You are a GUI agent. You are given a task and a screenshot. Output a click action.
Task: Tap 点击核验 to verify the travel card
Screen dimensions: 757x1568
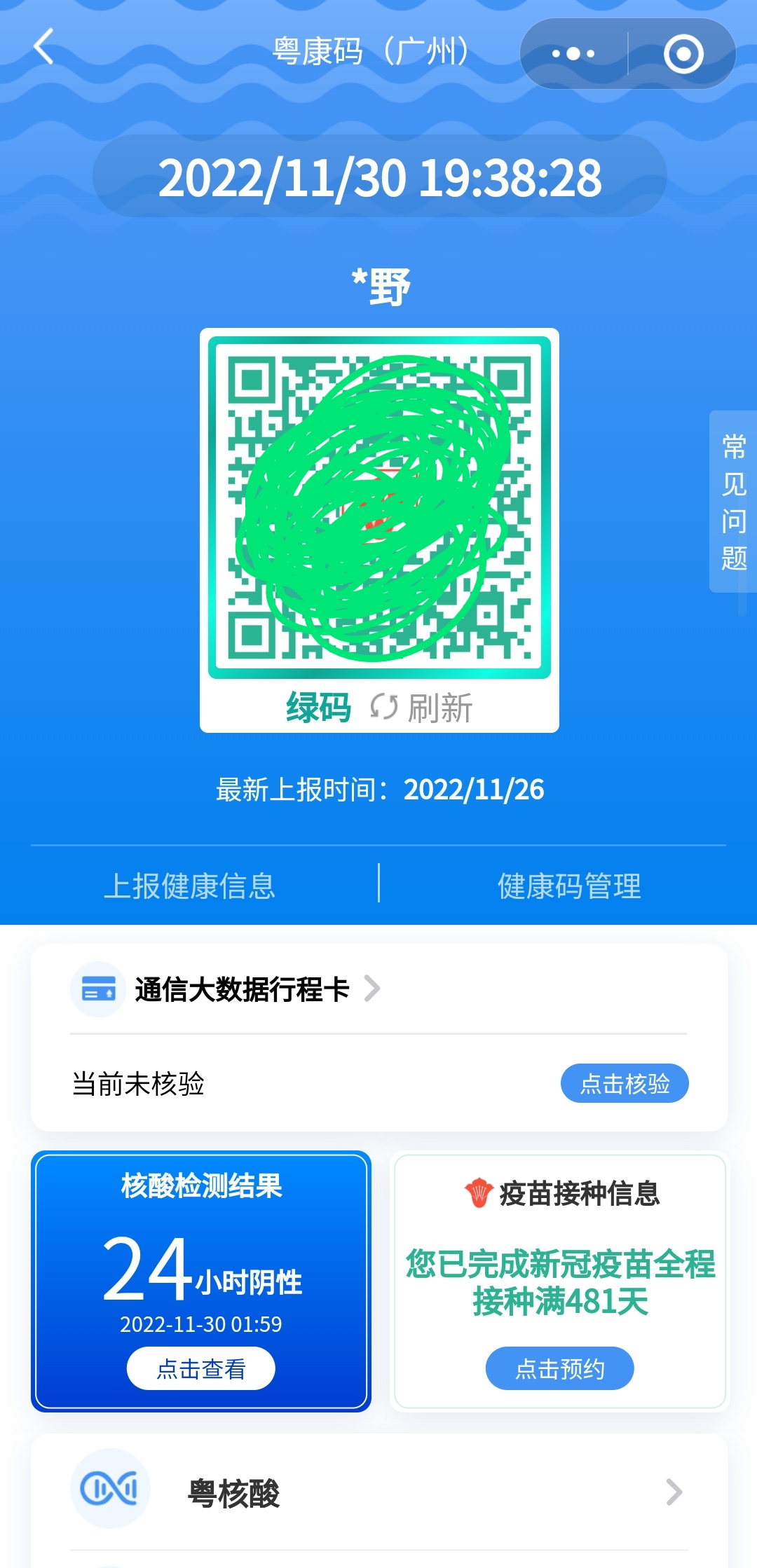tap(625, 1083)
